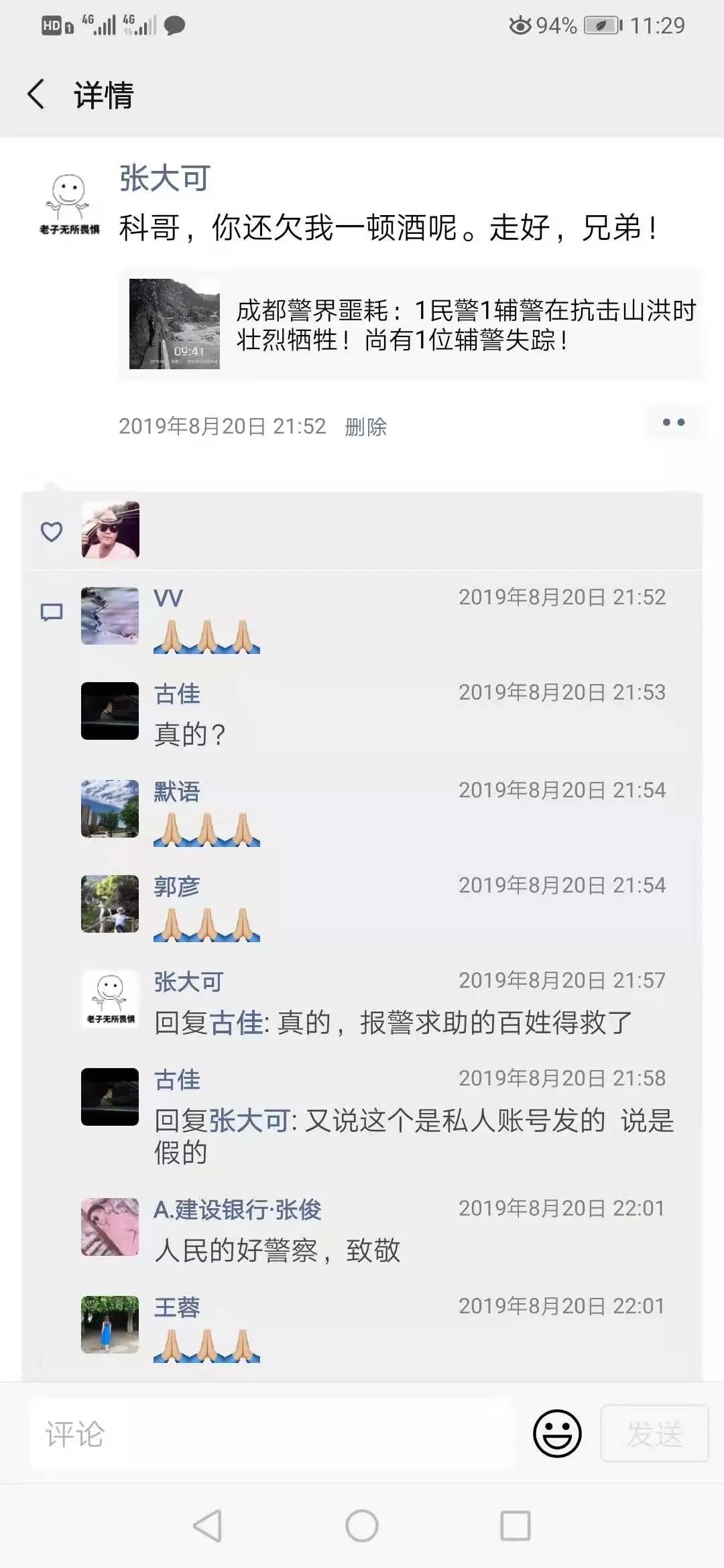This screenshot has height=1568, width=724.
Task: Go back from the 详情 page
Action: coord(37,94)
